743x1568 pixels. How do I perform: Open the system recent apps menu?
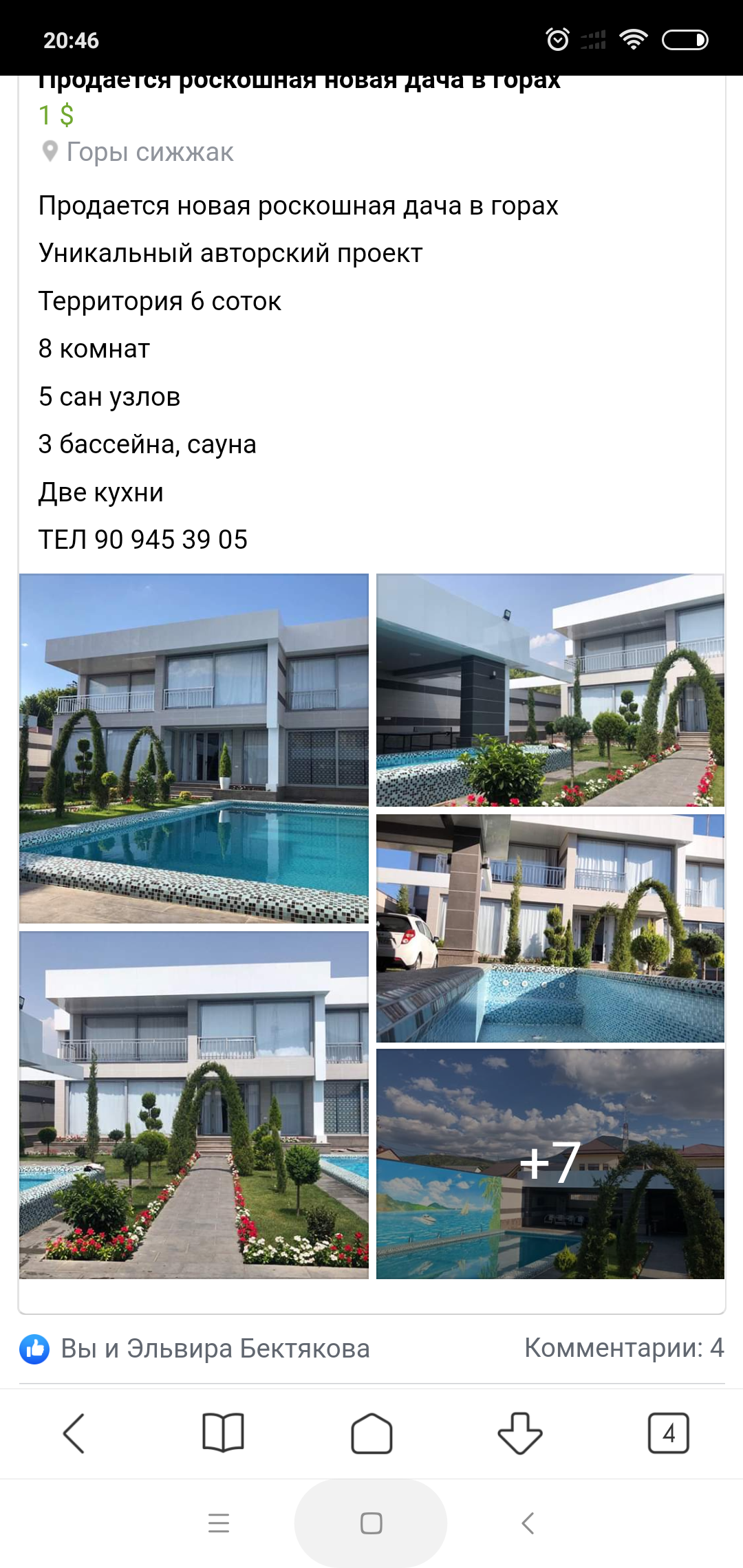tap(219, 1523)
